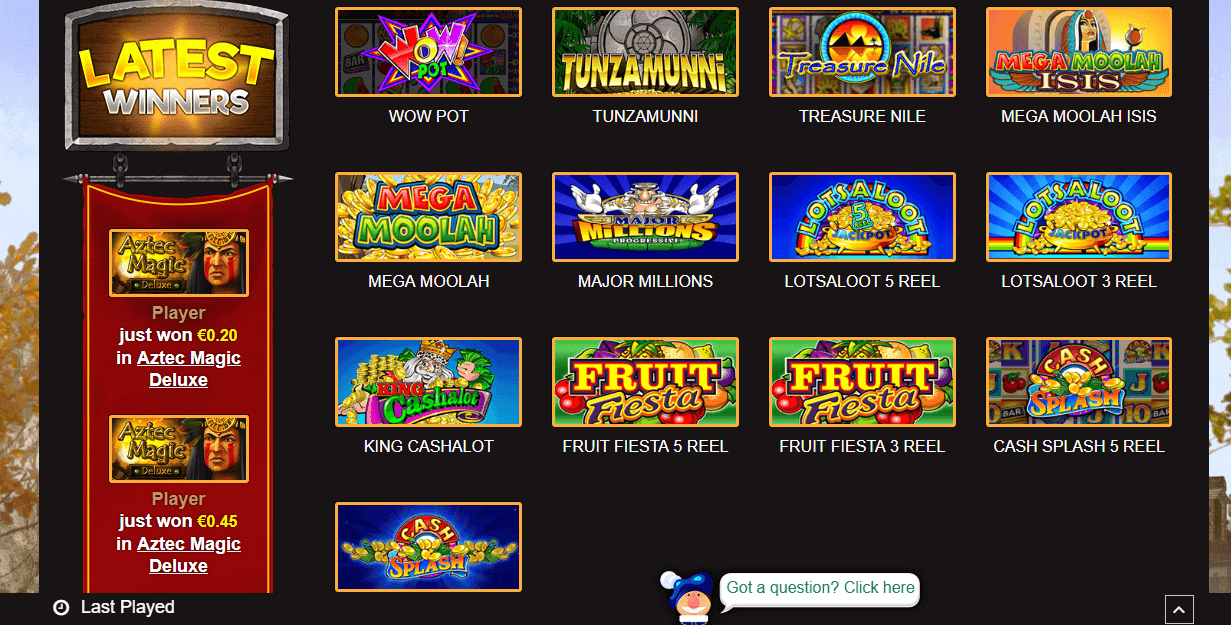Viewport: 1231px width, 625px height.
Task: Launch the Tunzamunni slot
Action: 645,52
